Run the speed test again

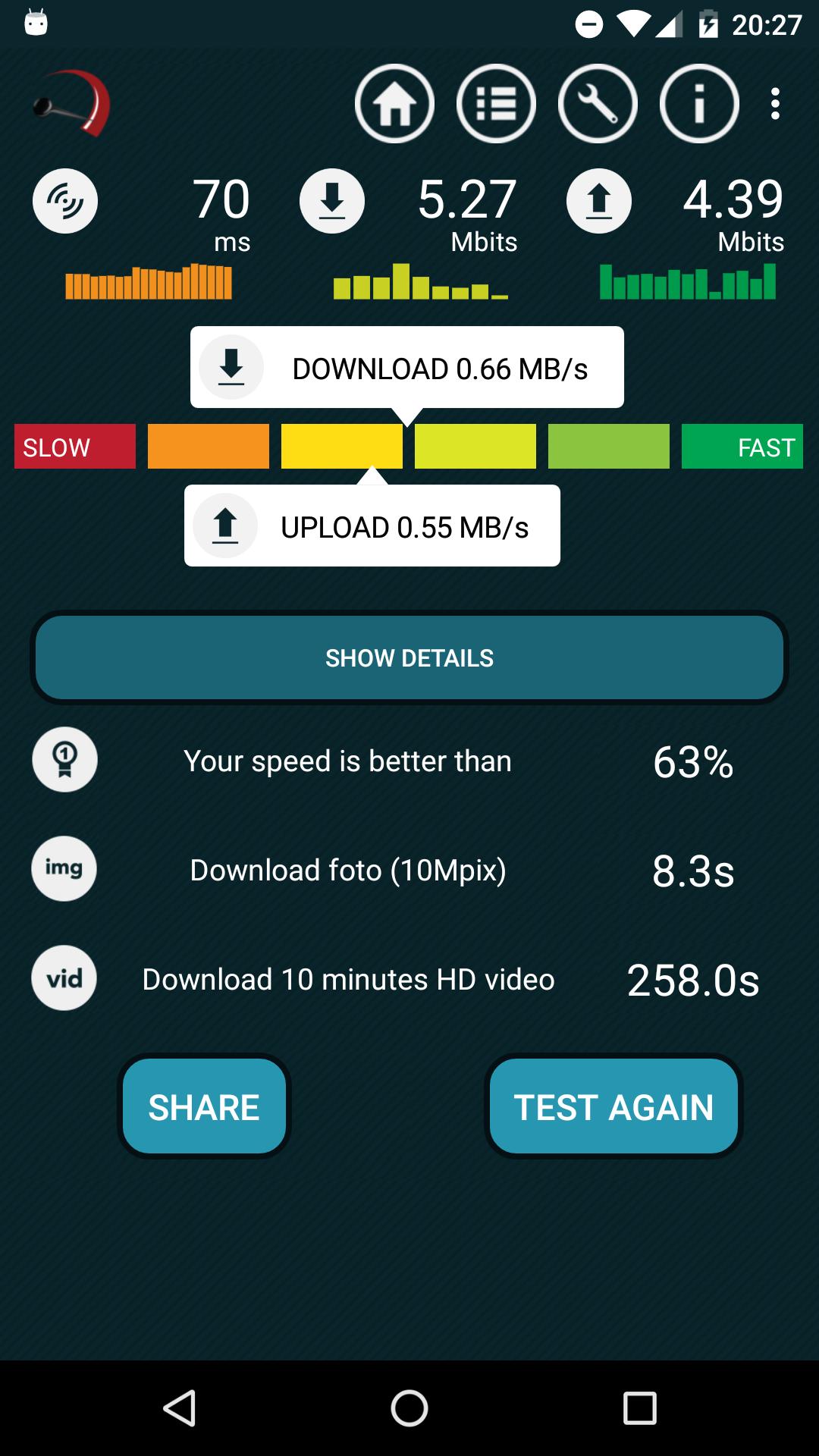tap(613, 1106)
